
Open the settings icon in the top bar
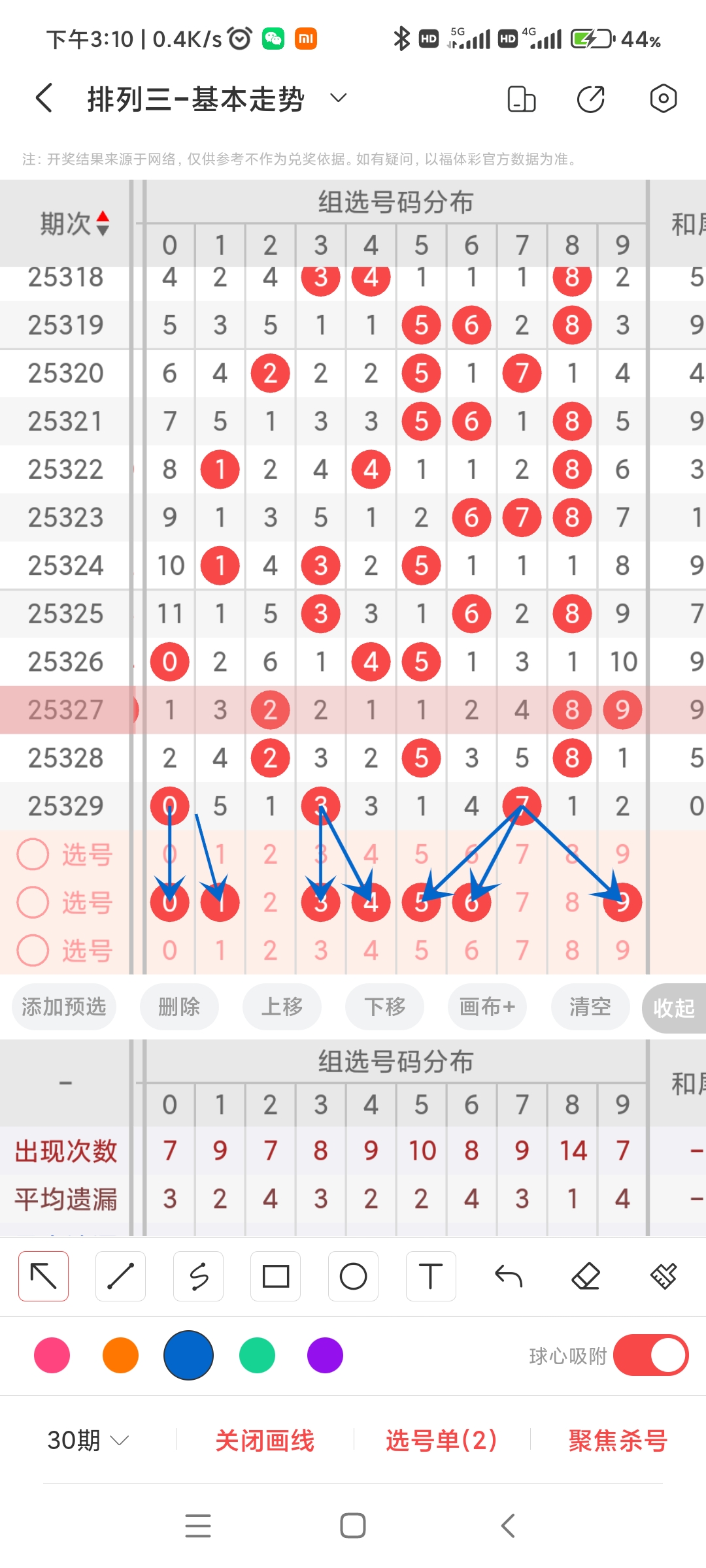pos(663,98)
